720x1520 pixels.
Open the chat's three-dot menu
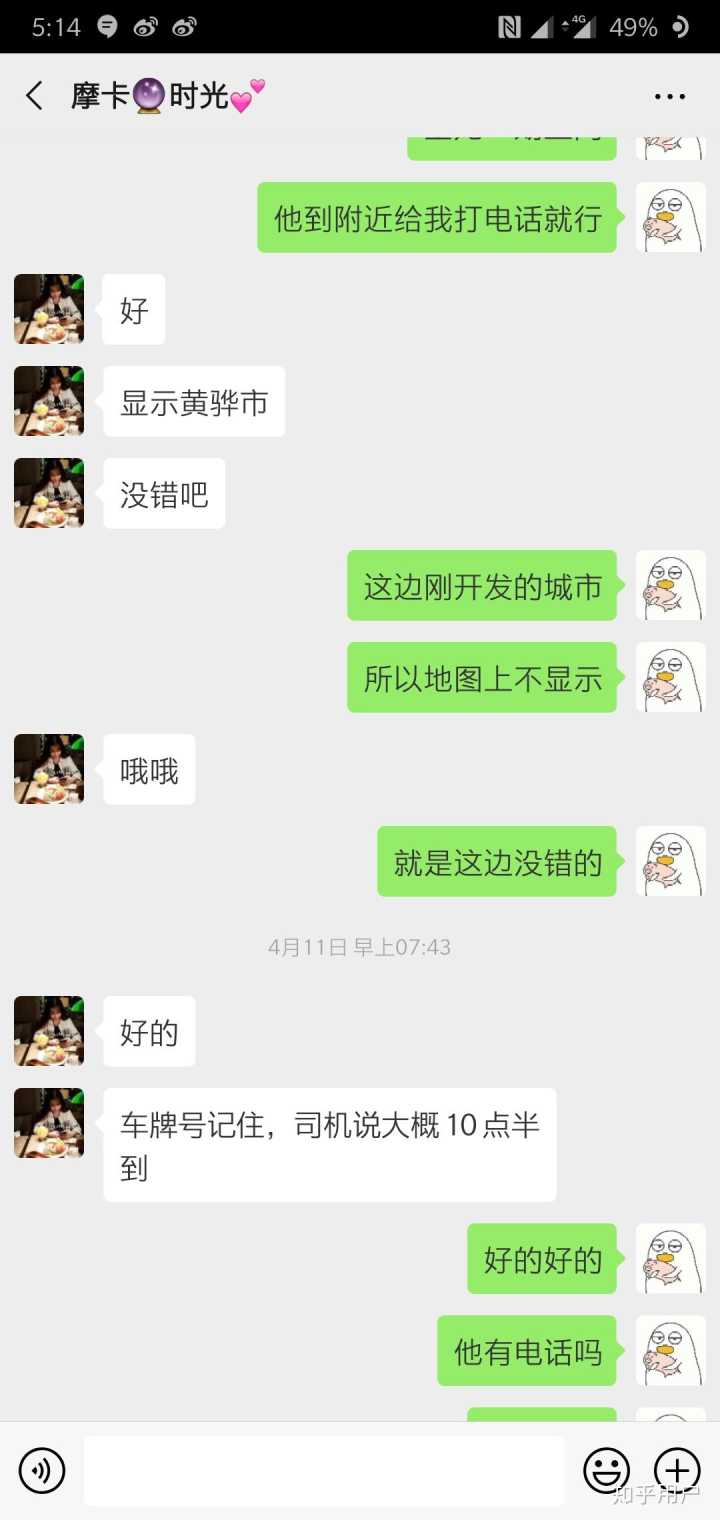click(669, 97)
